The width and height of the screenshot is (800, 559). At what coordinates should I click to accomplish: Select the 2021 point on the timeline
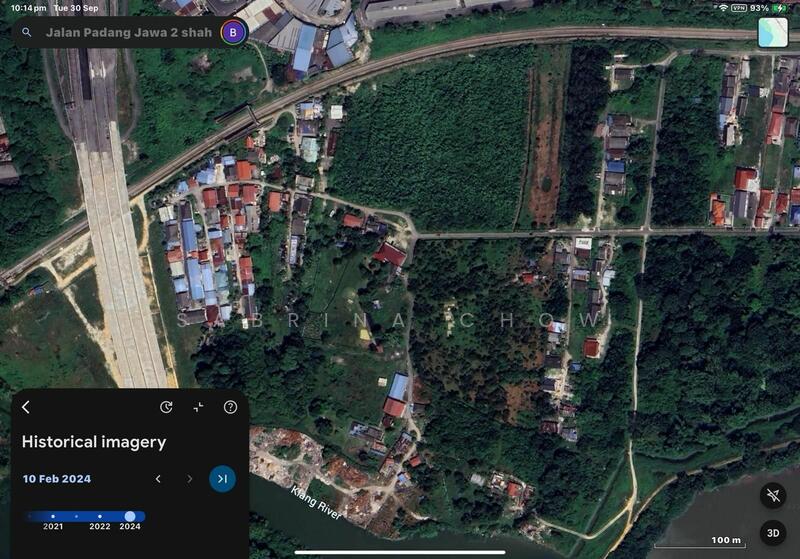53,517
